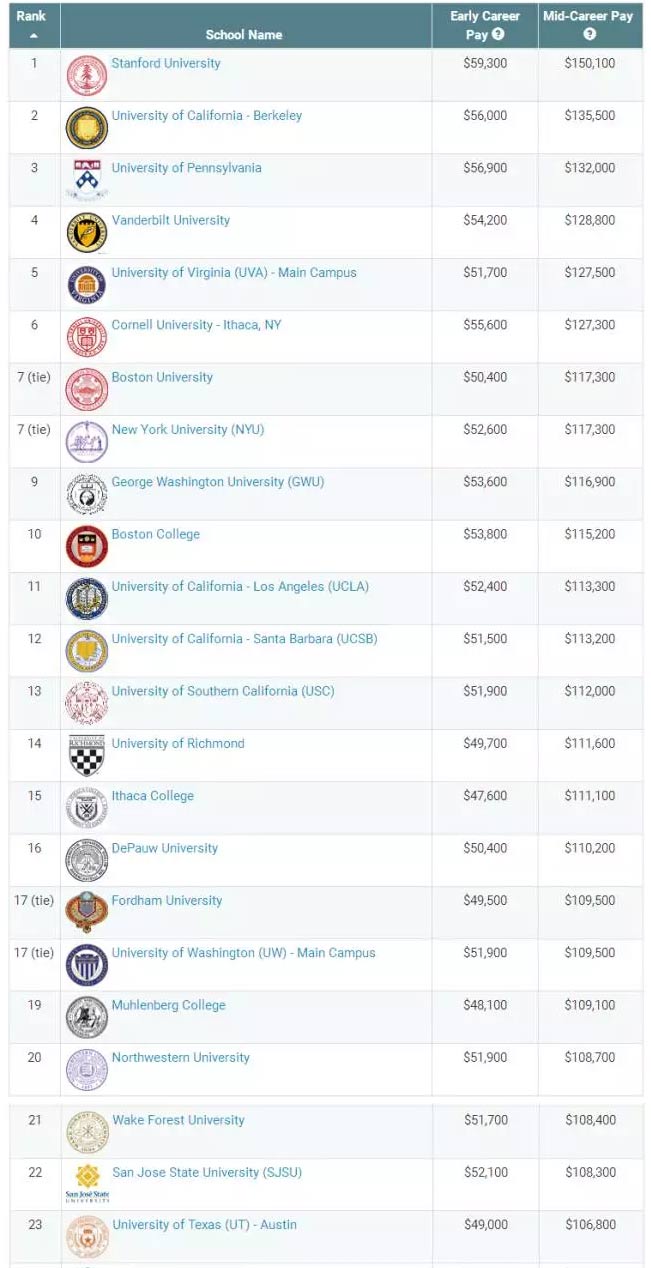View the Boston University page
Viewport: 651px width, 1268px height.
coord(162,377)
